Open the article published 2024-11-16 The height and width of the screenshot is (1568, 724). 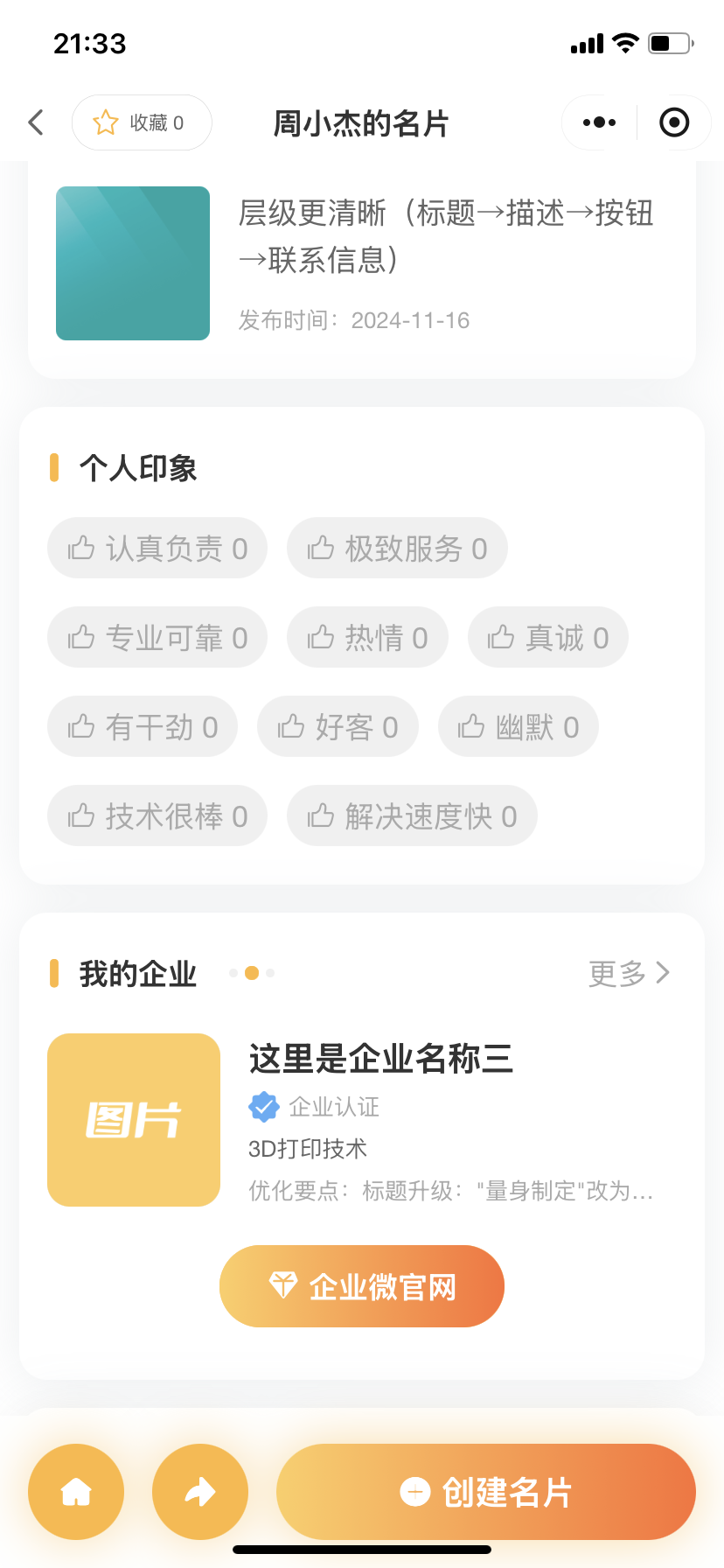[x=362, y=263]
